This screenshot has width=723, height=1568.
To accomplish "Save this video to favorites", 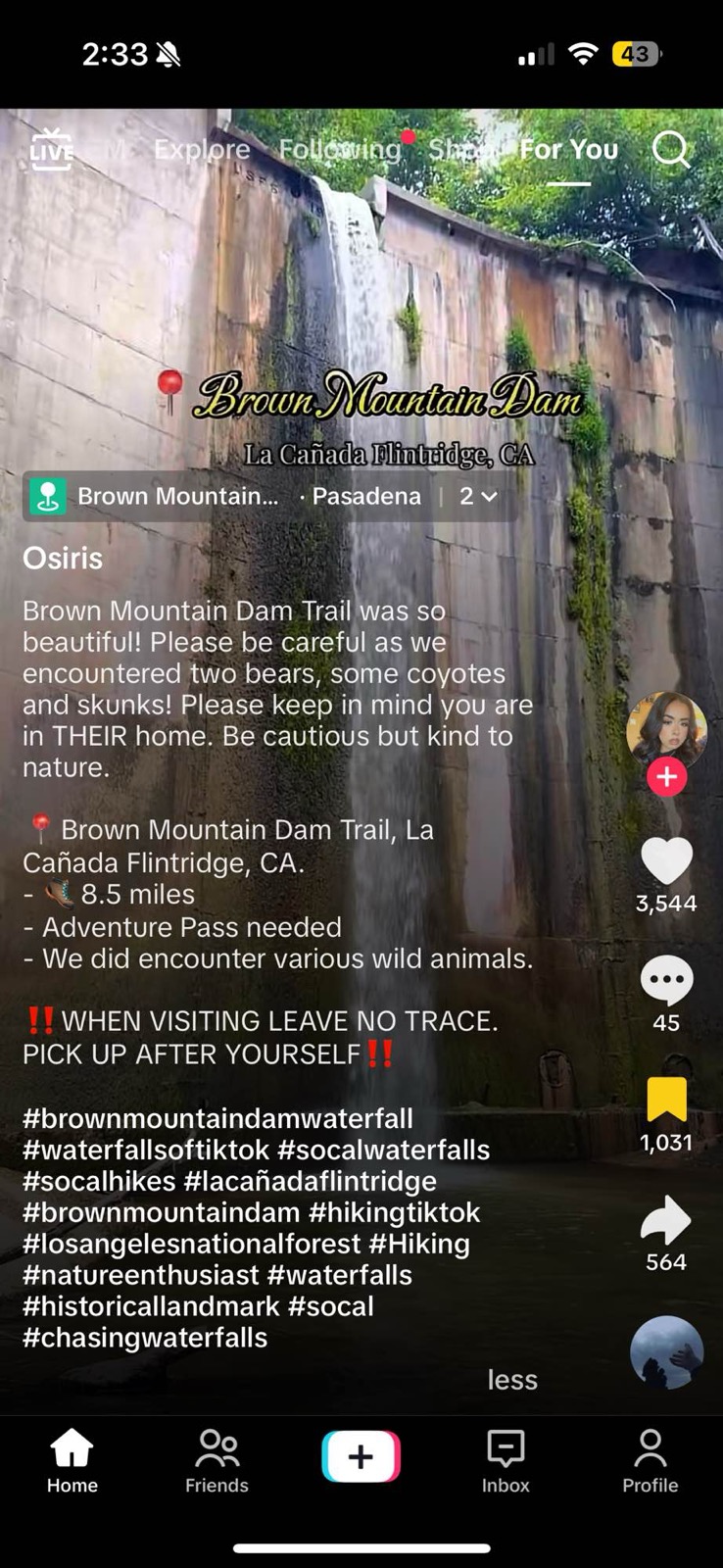I will click(666, 1100).
